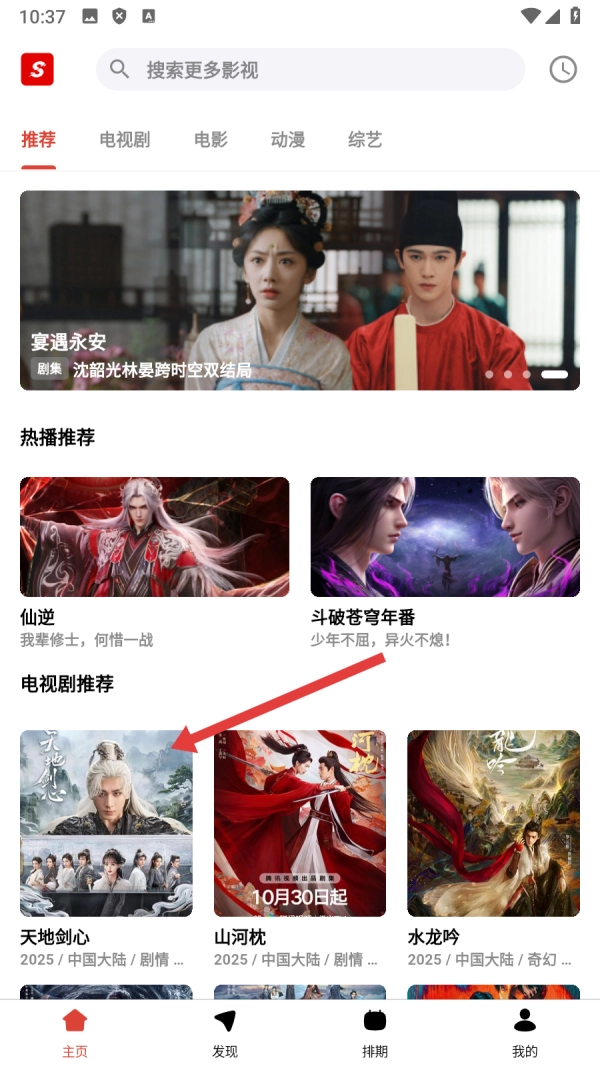This screenshot has width=600, height=1066.
Task: Open the 斗破苍穹年番 card
Action: click(445, 537)
